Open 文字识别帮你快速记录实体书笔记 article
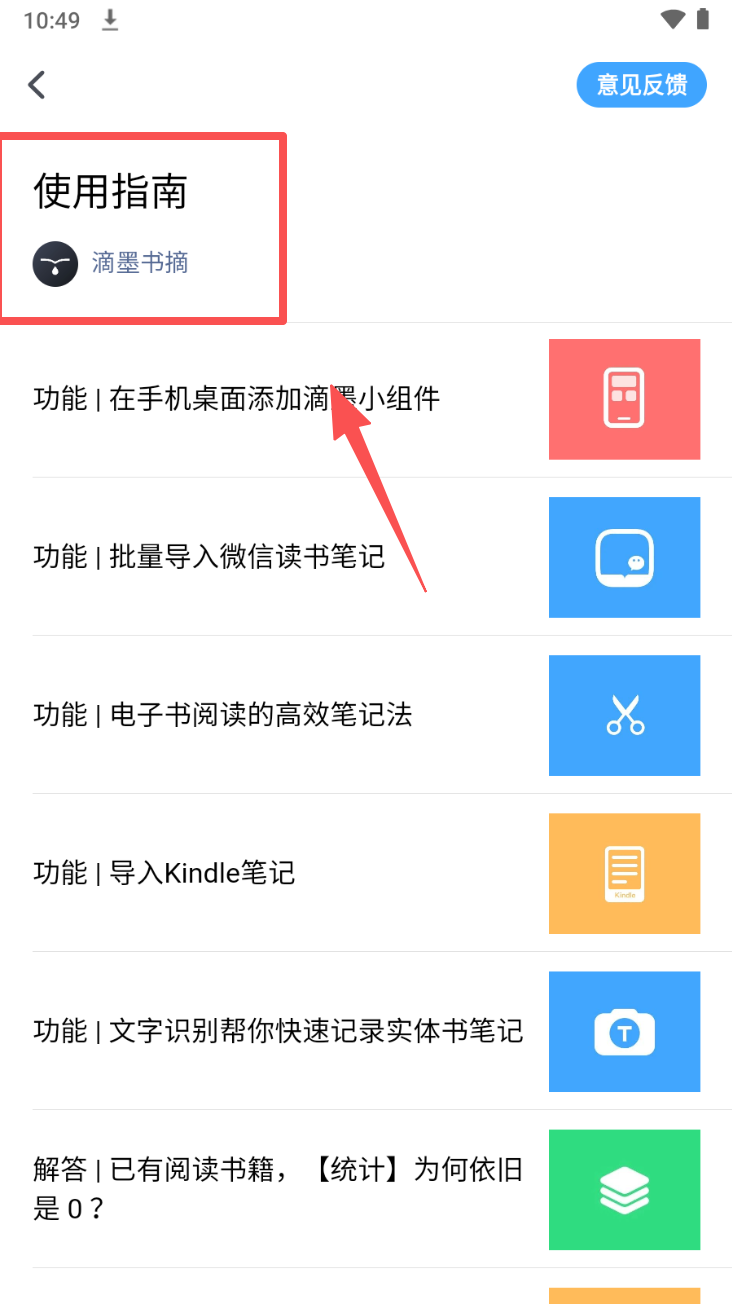Image resolution: width=732 pixels, height=1304 pixels. (278, 1031)
